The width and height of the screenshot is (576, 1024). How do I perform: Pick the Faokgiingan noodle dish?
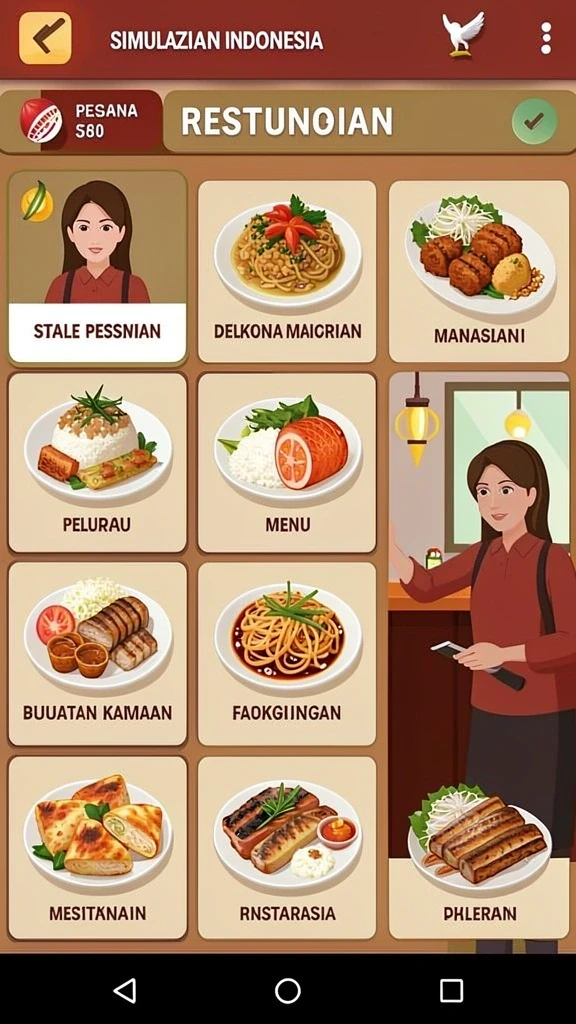pyautogui.click(x=287, y=654)
